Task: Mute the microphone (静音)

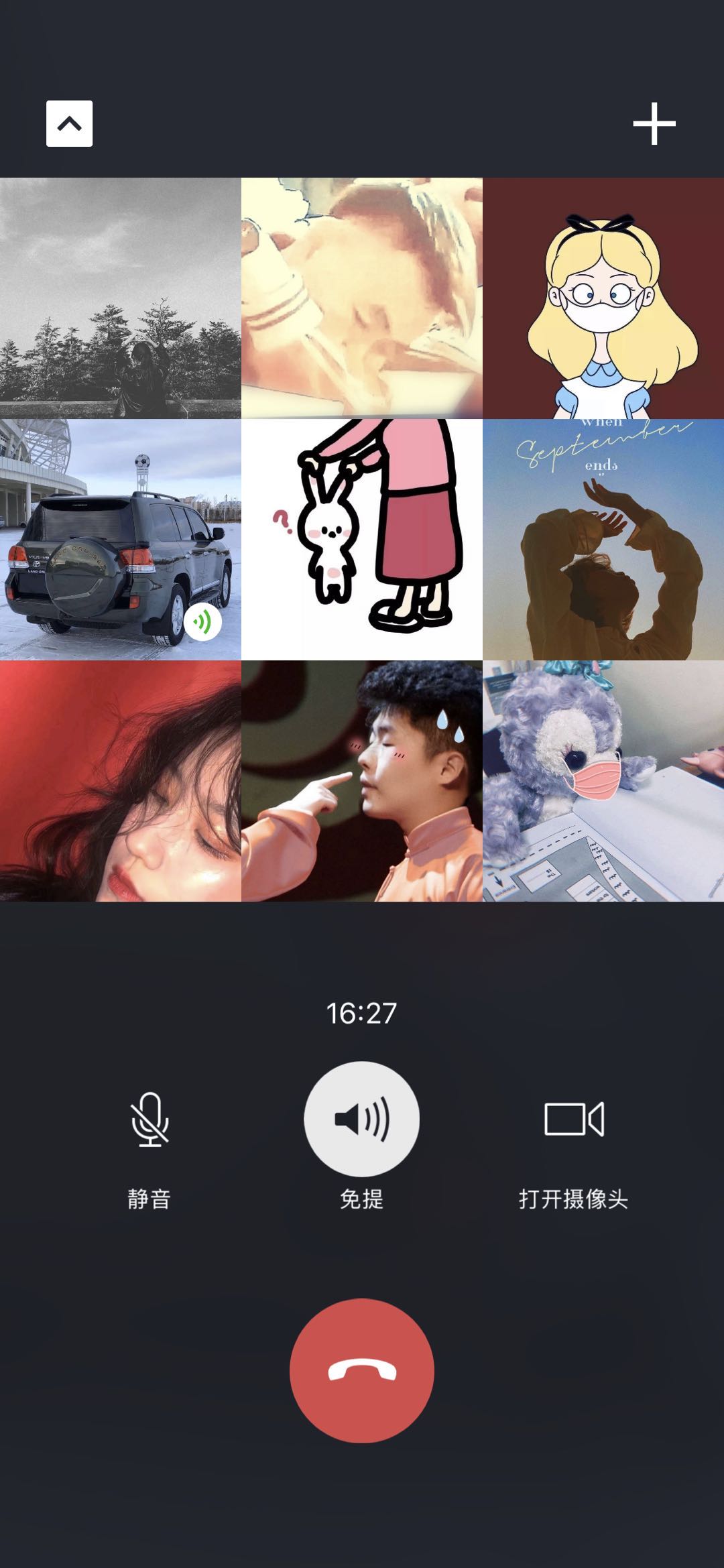Action: (149, 1120)
